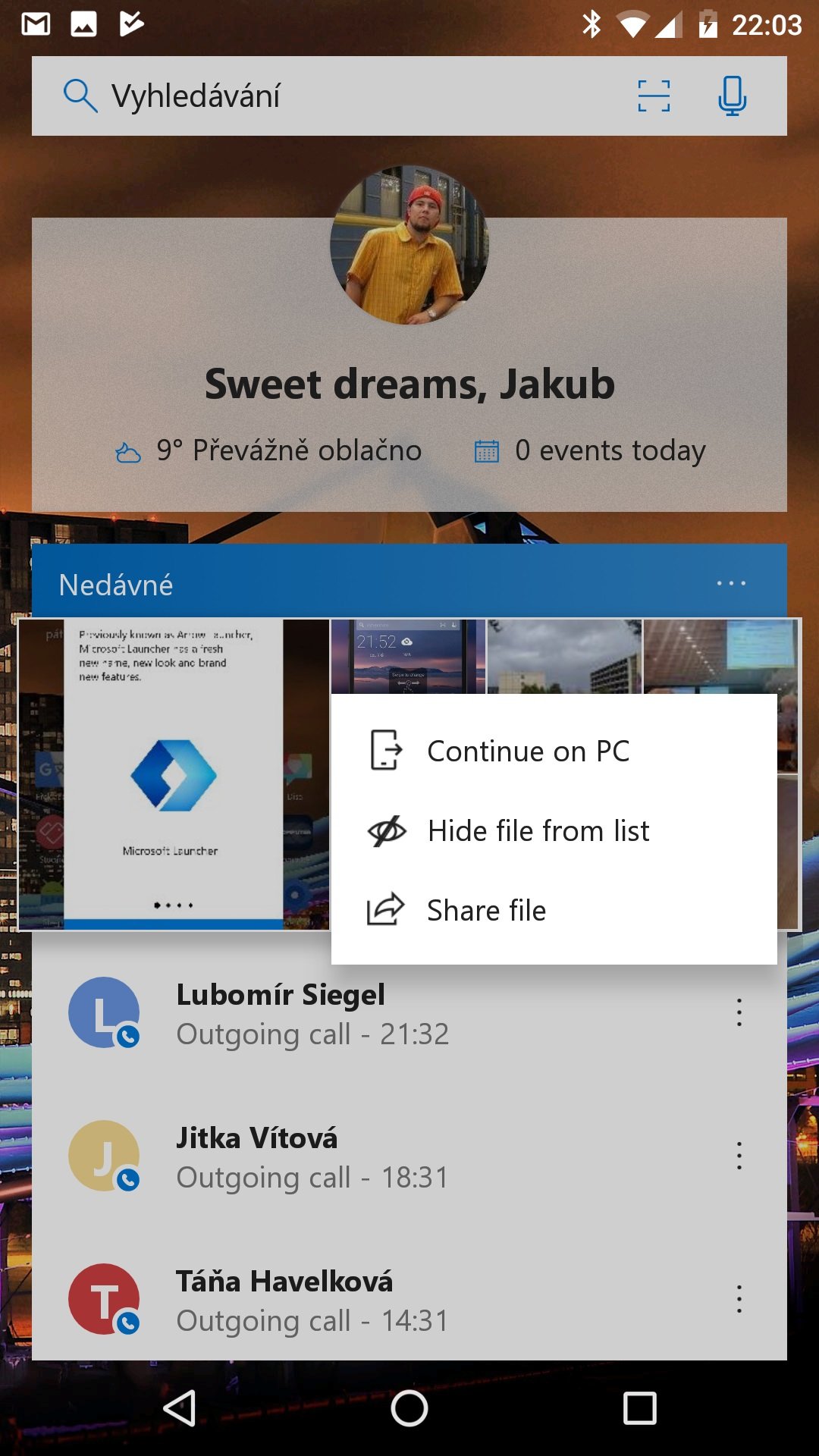This screenshot has height=1456, width=819.
Task: Open the 0 events today calendar
Action: pos(590,450)
